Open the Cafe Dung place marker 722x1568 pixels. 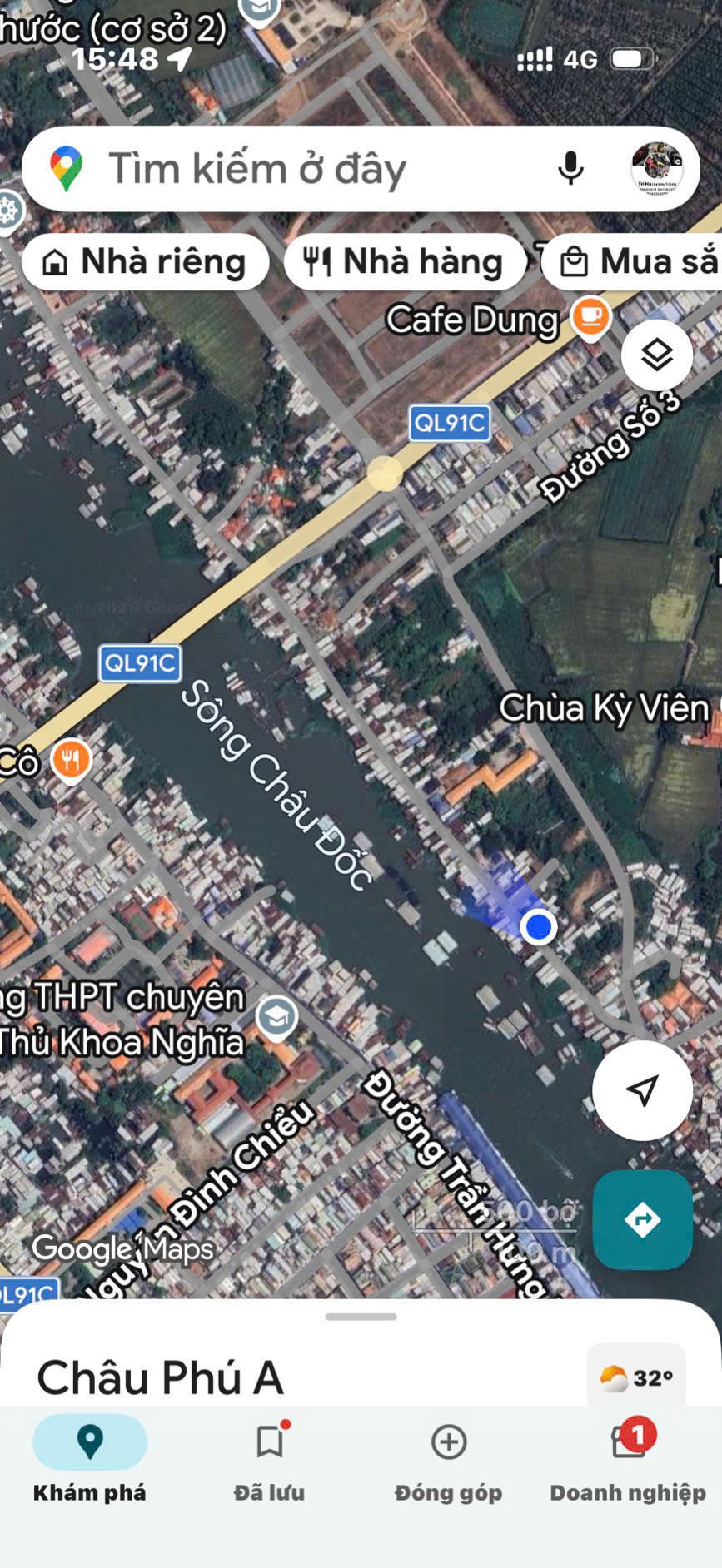[590, 317]
